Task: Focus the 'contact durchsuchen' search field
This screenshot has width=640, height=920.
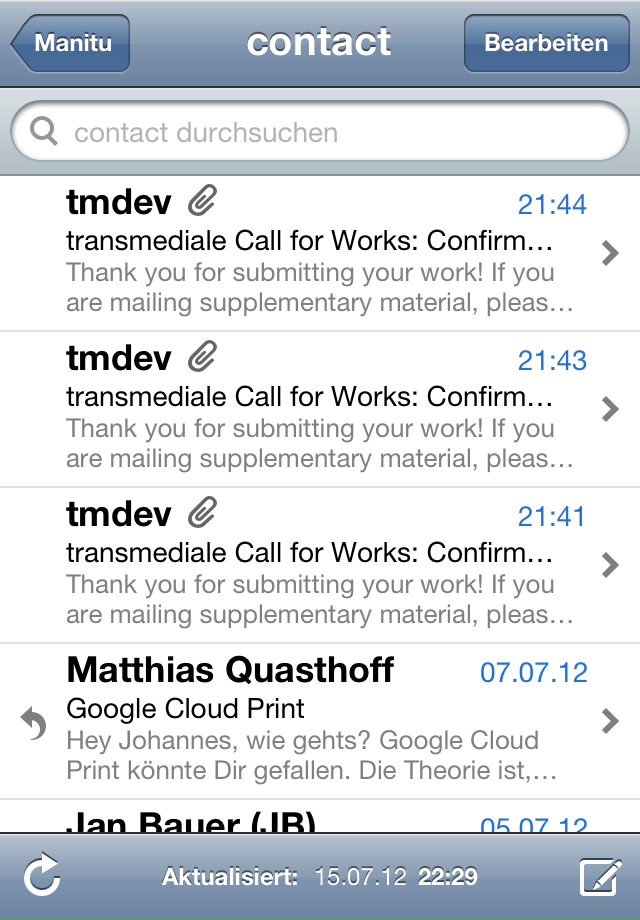Action: coord(320,132)
